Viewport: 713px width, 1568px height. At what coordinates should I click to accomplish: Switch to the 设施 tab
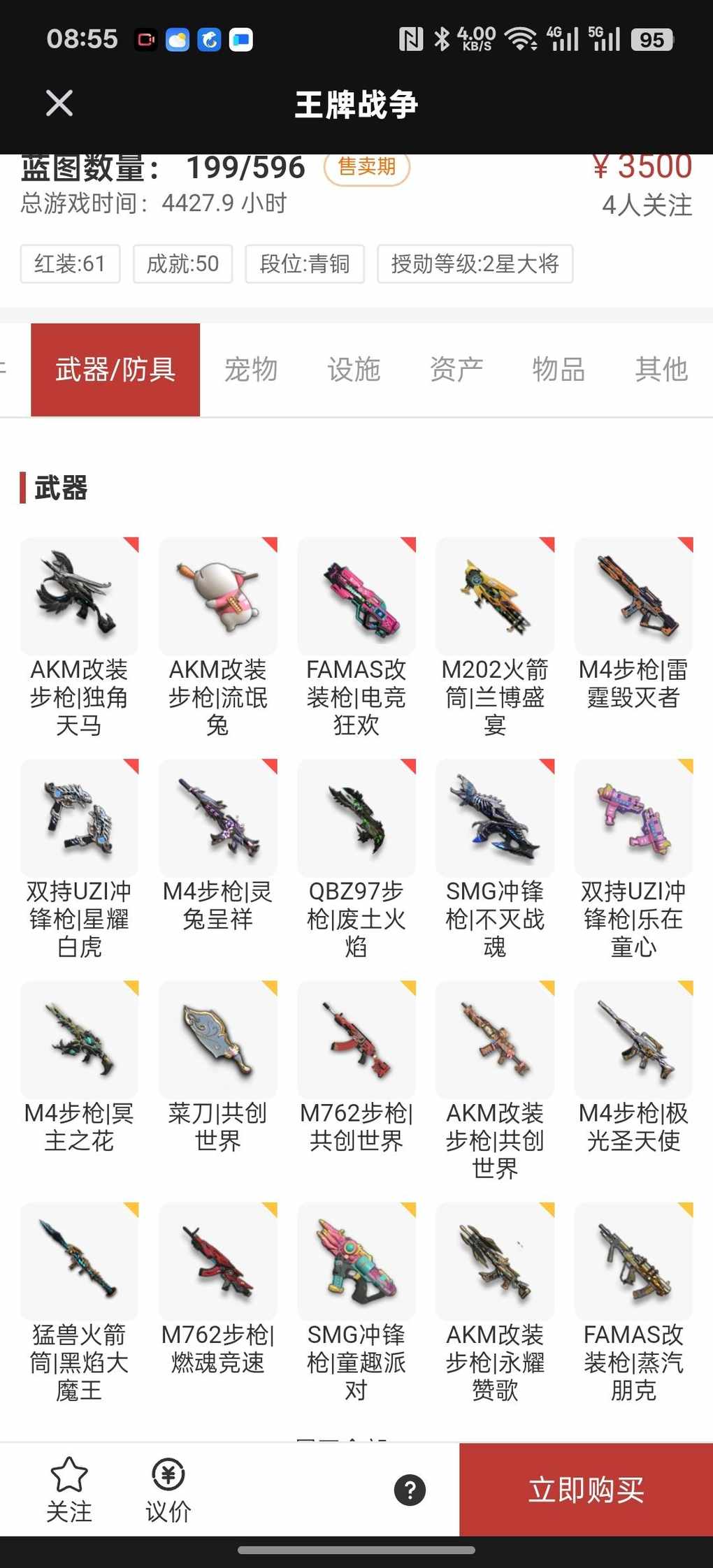pos(354,370)
